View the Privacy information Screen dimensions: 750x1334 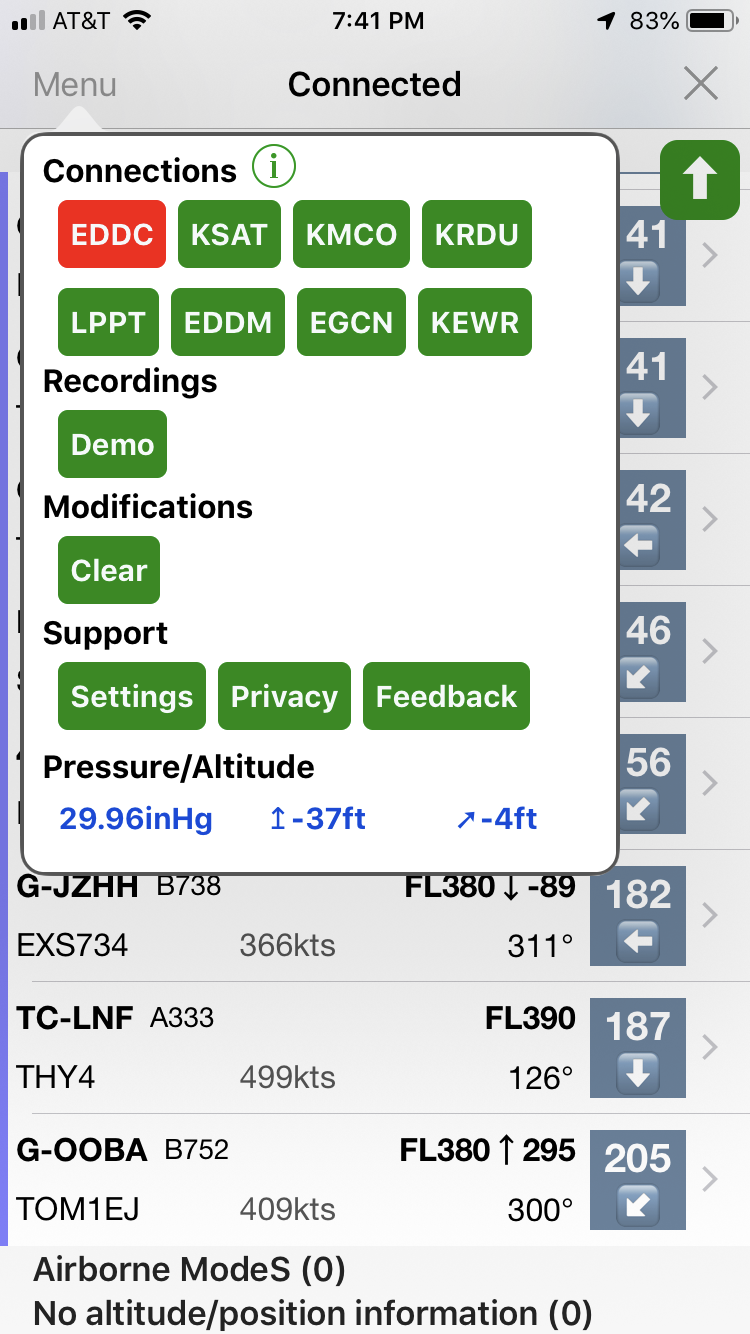click(284, 697)
